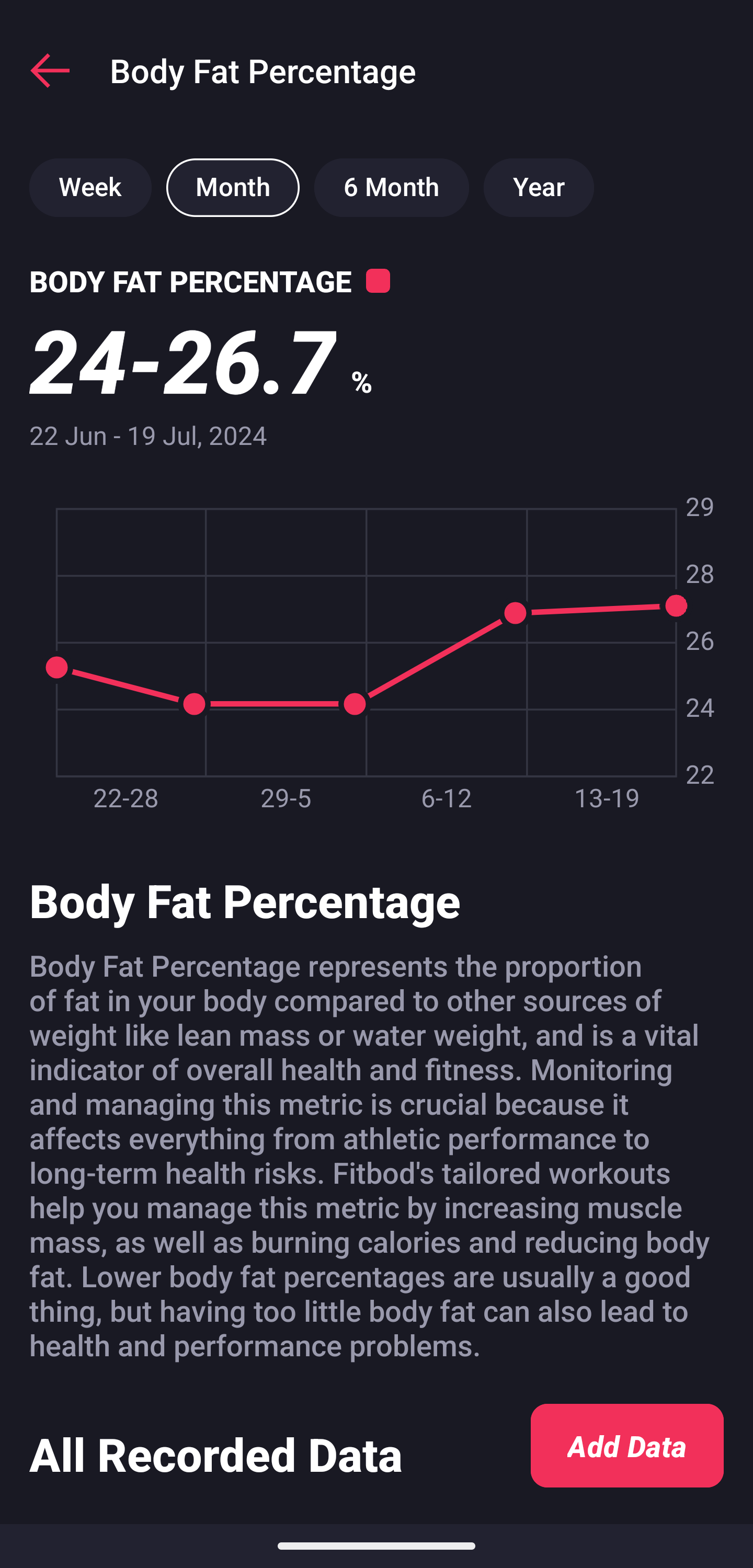This screenshot has height=1568, width=753.
Task: Show the 6 Month range
Action: pyautogui.click(x=391, y=188)
